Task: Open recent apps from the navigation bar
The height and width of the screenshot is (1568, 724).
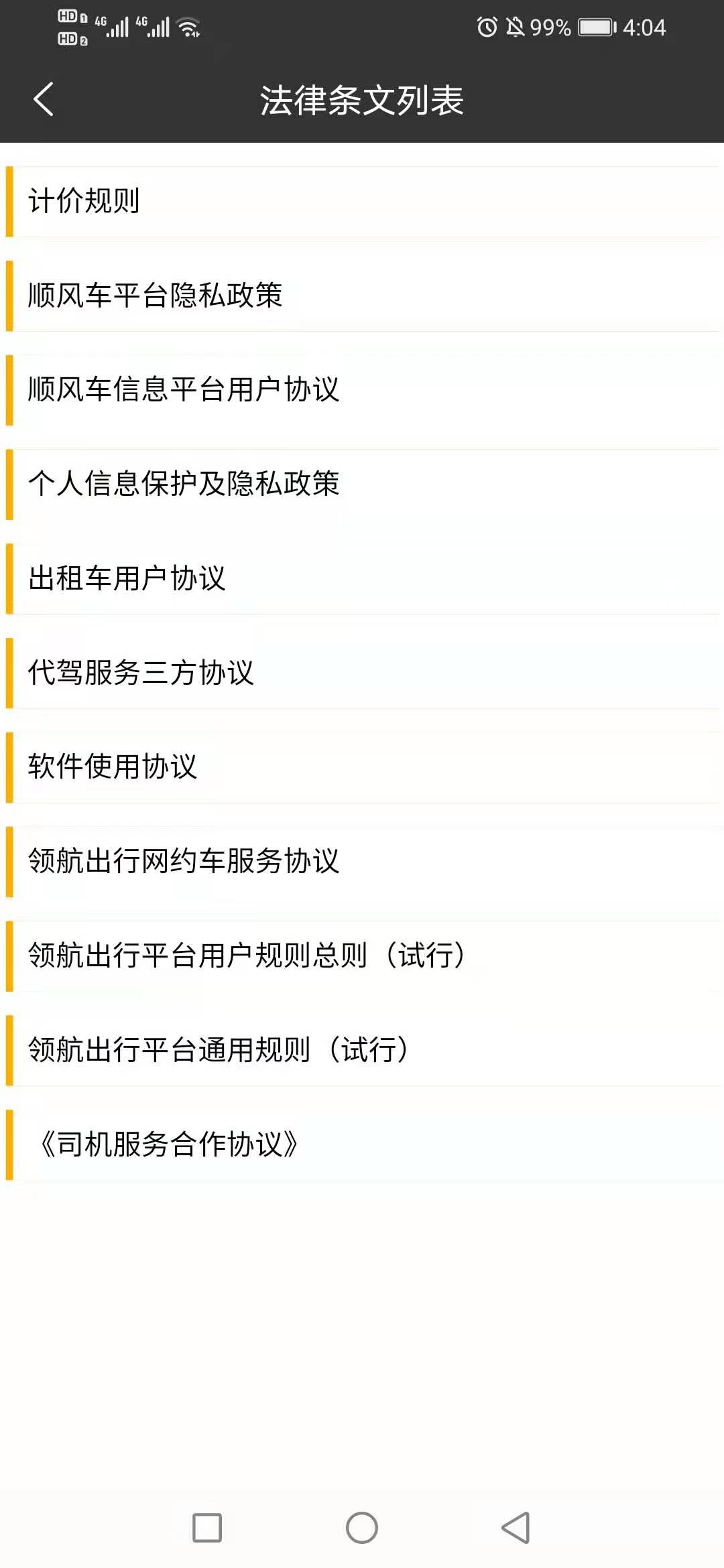Action: coord(207,1528)
